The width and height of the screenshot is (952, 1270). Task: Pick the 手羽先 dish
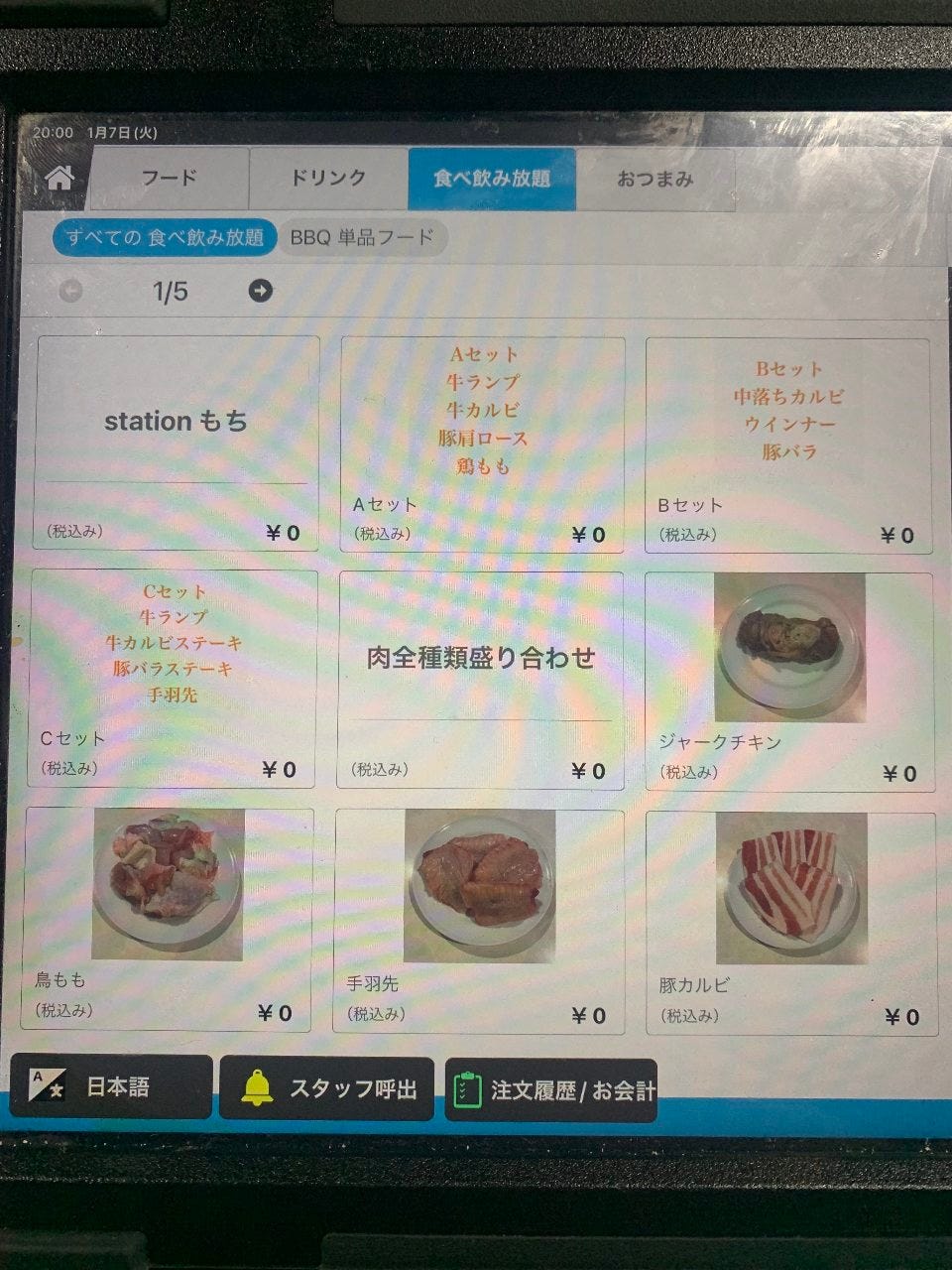[x=480, y=921]
